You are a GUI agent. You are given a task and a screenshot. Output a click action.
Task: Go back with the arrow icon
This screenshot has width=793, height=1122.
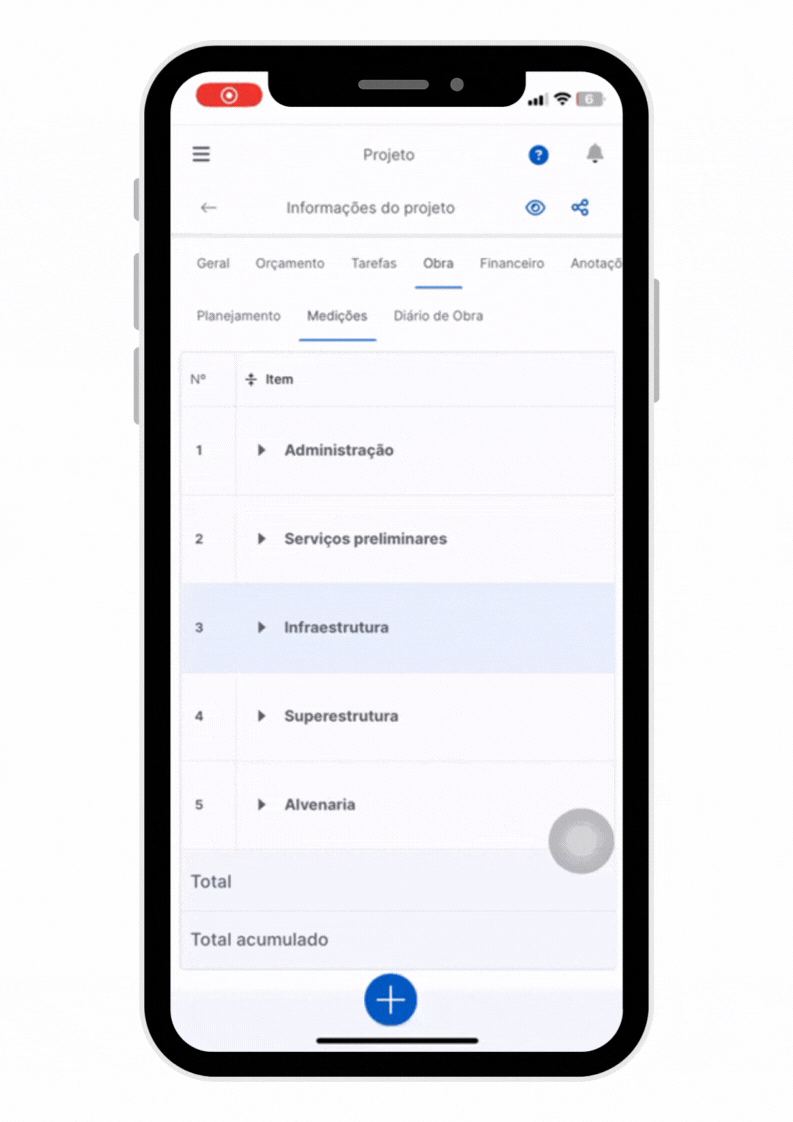(x=208, y=208)
